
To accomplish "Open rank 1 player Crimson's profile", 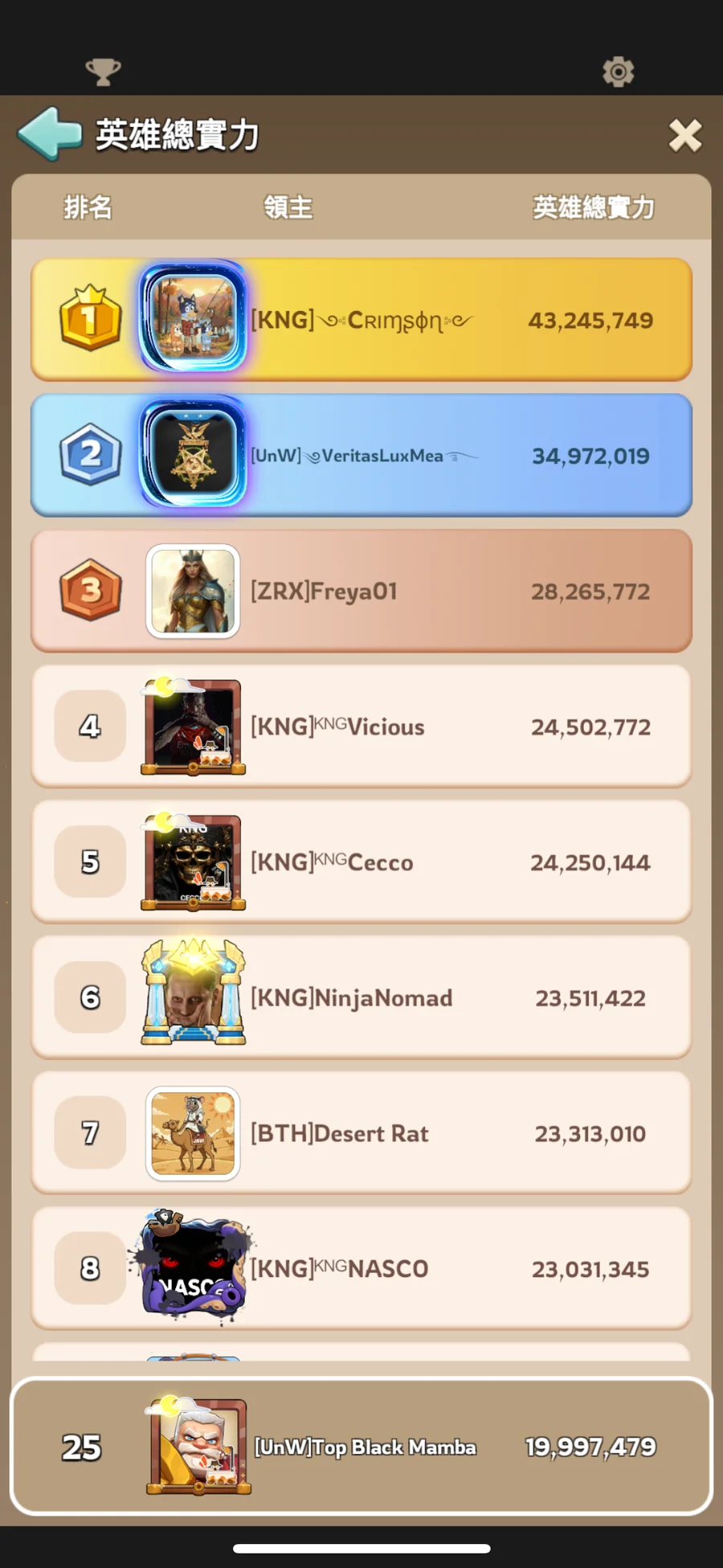I will [361, 320].
